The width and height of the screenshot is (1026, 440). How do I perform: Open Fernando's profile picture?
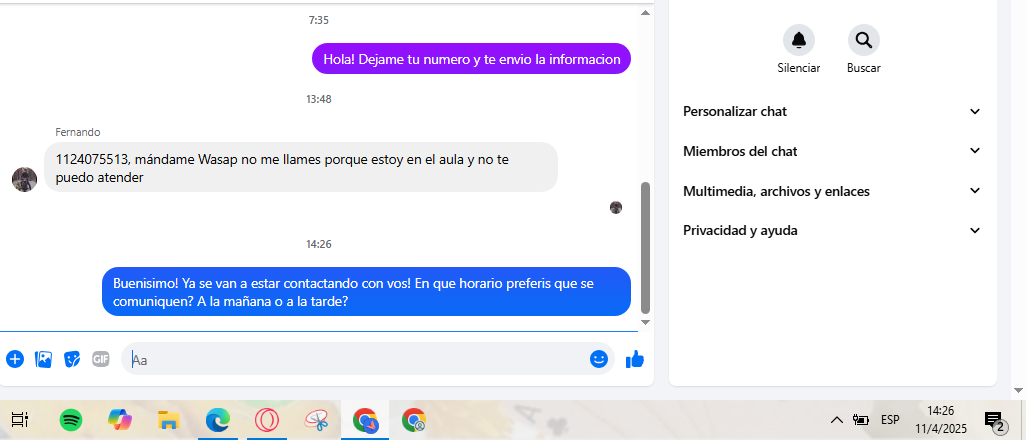pyautogui.click(x=24, y=180)
